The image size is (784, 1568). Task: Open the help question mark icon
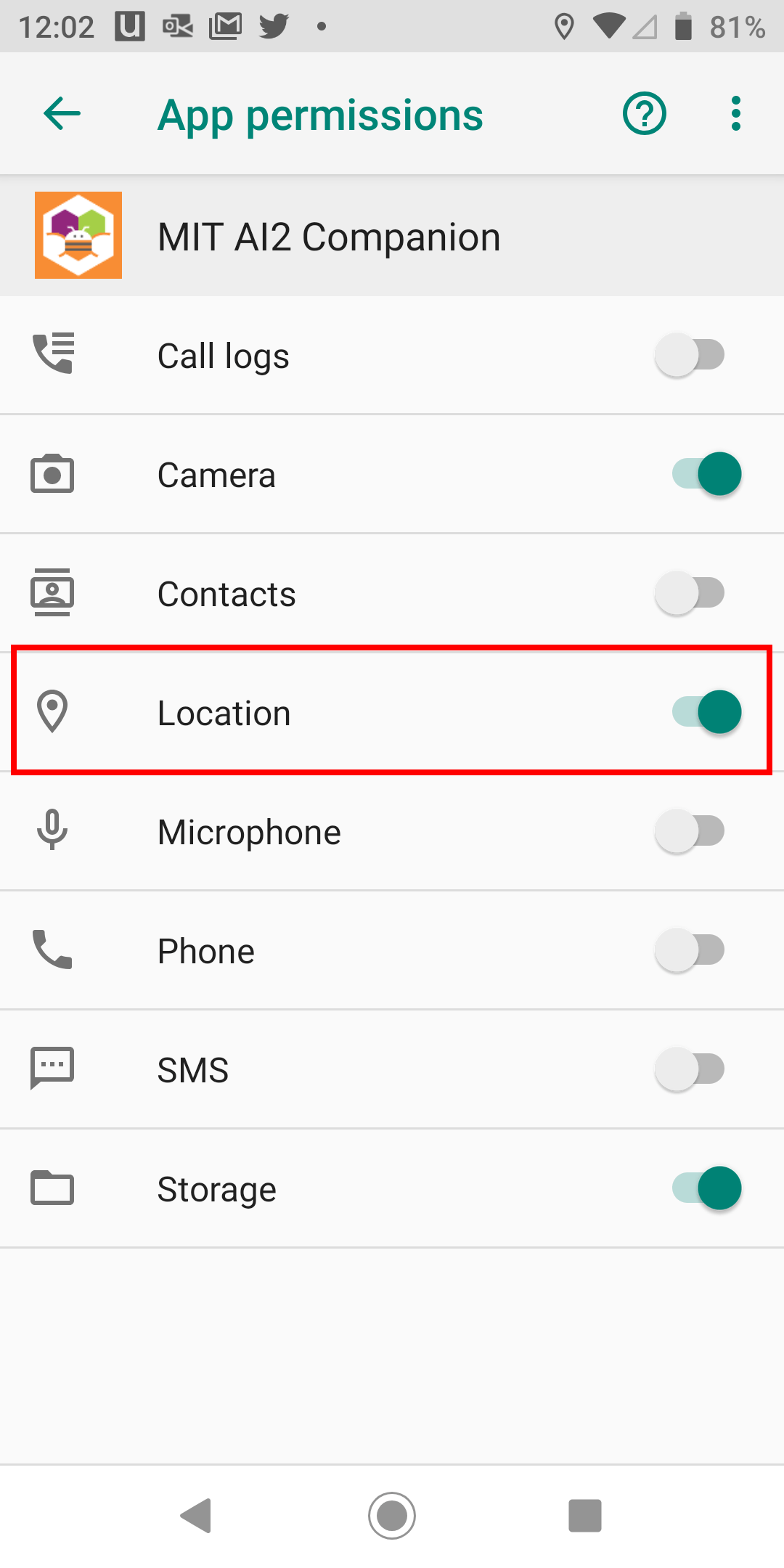[x=644, y=114]
